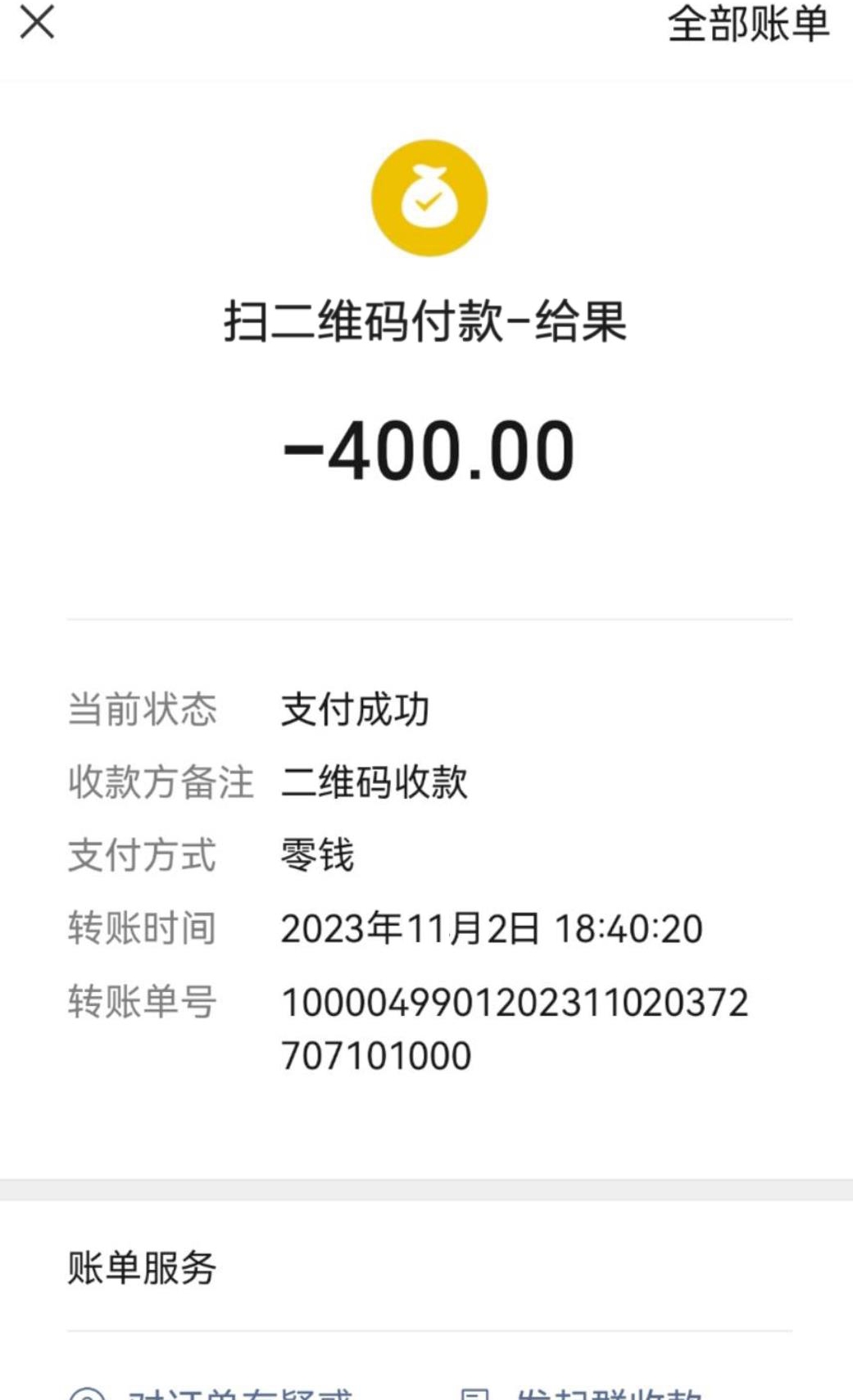Tap the payment title 扫二维码付款-给果

426,323
